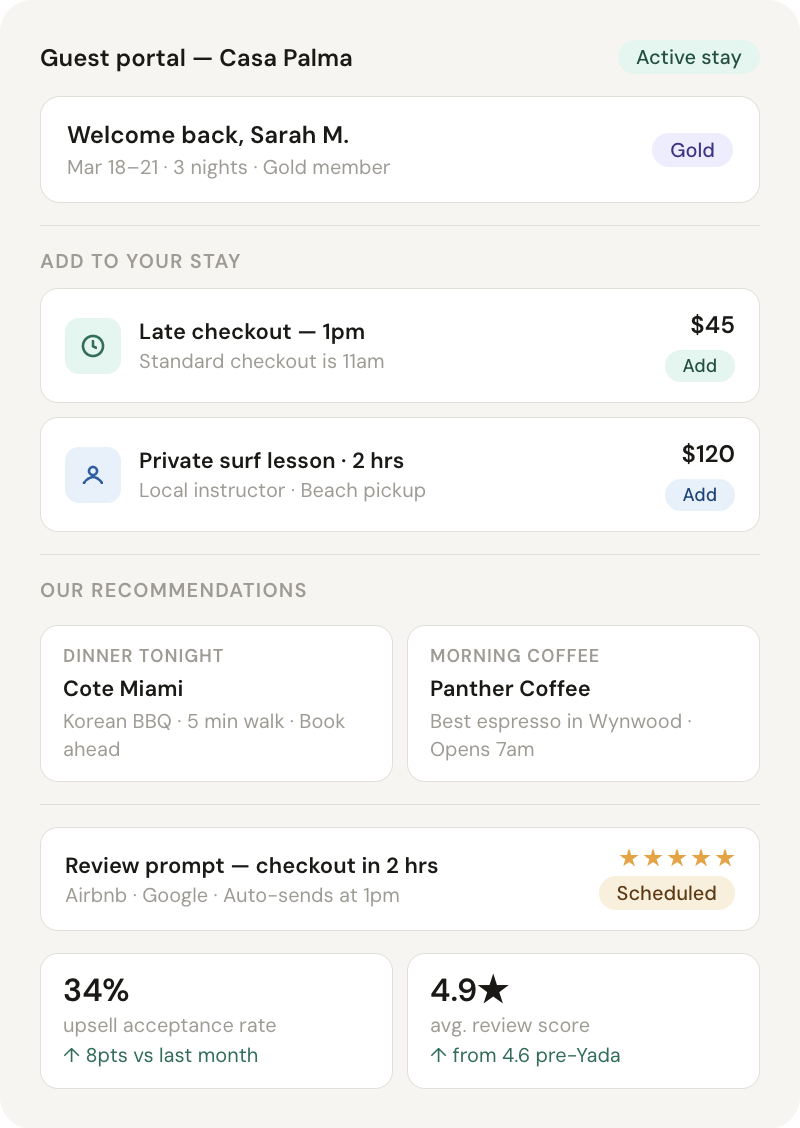Select the person icon for surf lesson
Viewport: 800px width, 1128px height.
(92, 475)
